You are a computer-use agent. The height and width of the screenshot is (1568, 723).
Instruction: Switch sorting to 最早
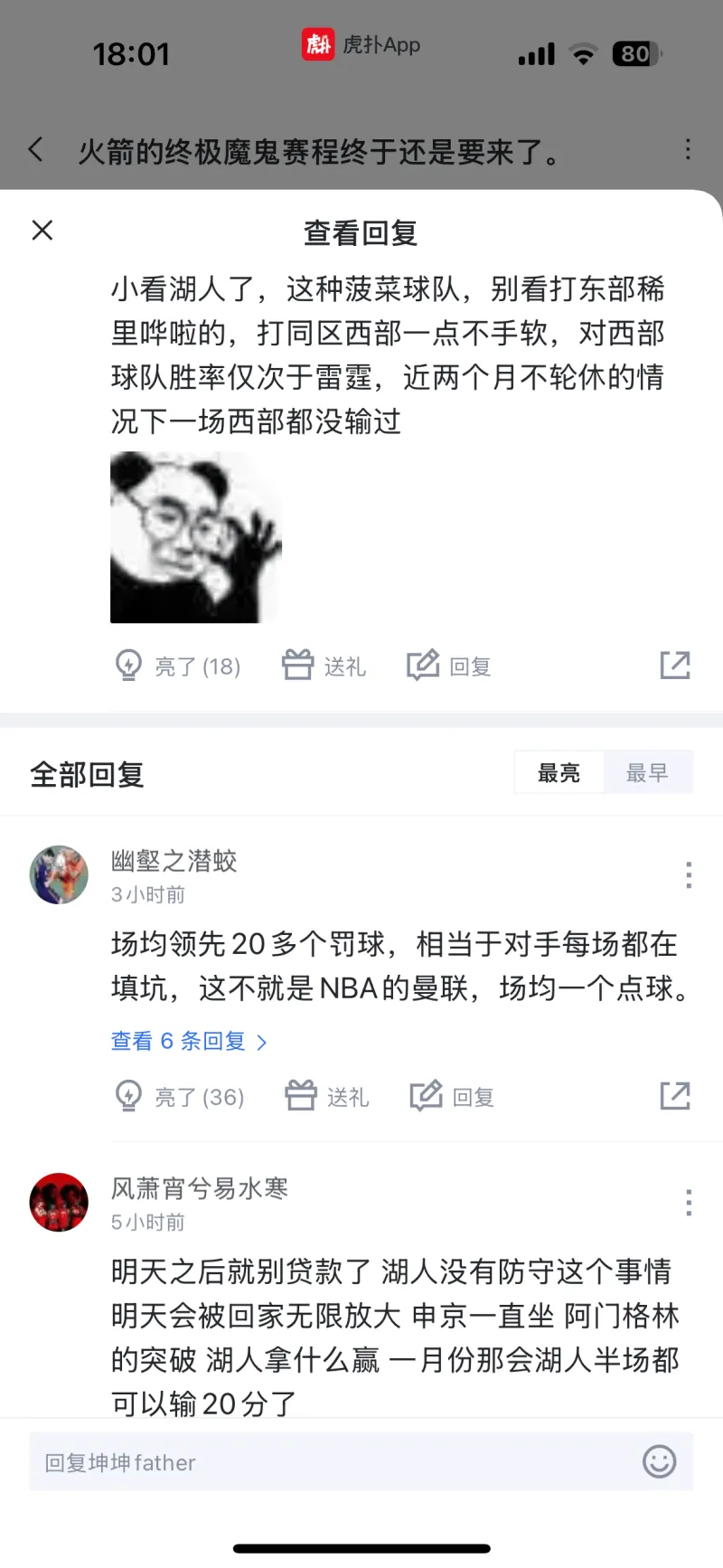click(647, 772)
